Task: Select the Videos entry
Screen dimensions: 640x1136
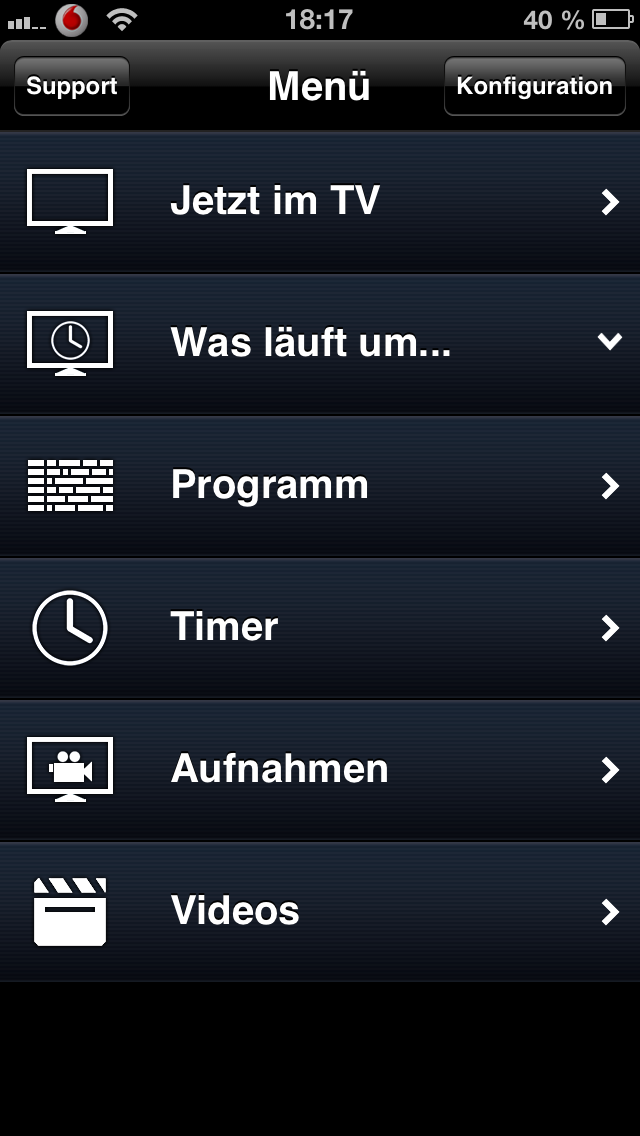Action: click(x=320, y=911)
